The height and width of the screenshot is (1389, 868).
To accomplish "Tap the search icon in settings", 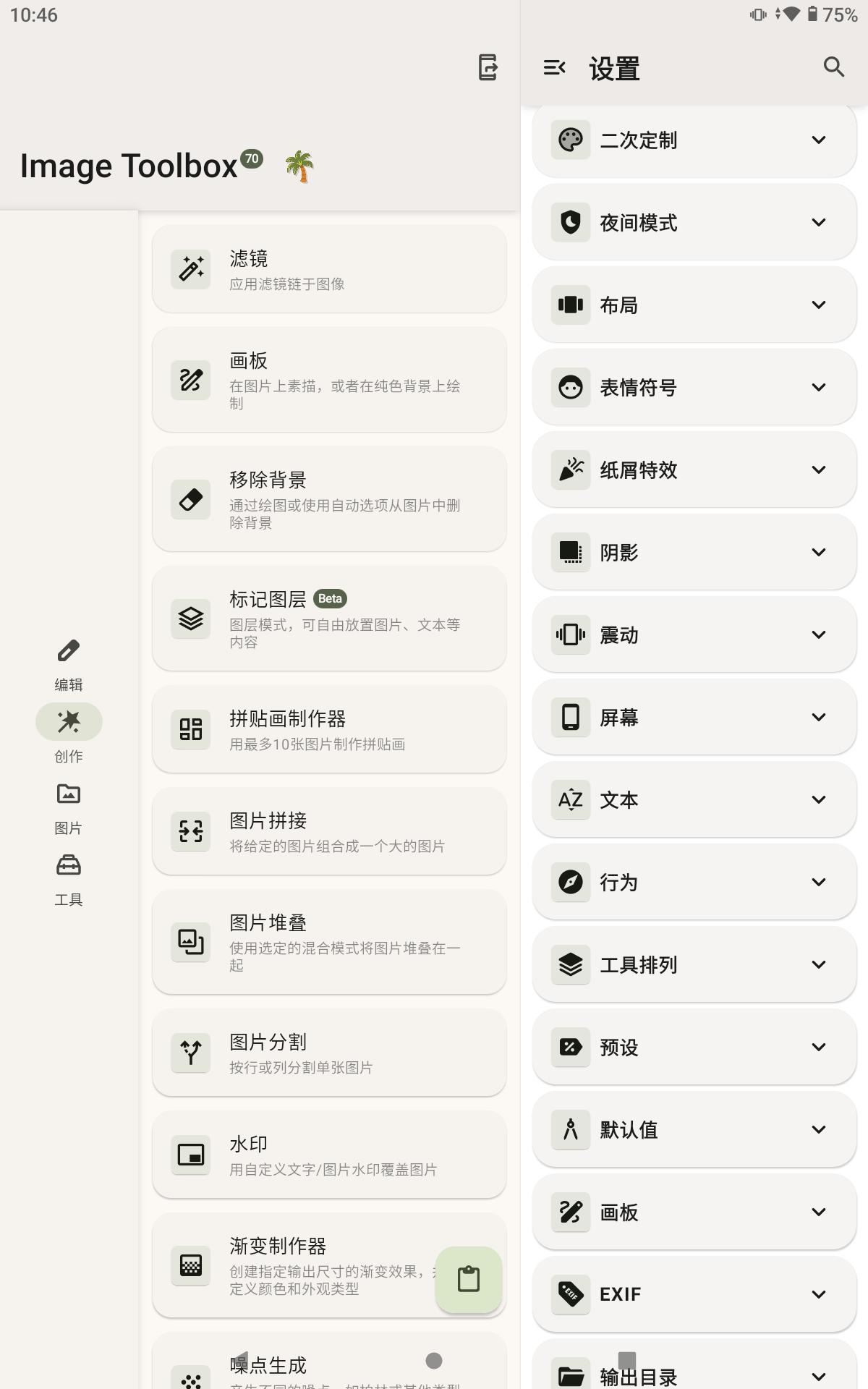I will click(834, 67).
